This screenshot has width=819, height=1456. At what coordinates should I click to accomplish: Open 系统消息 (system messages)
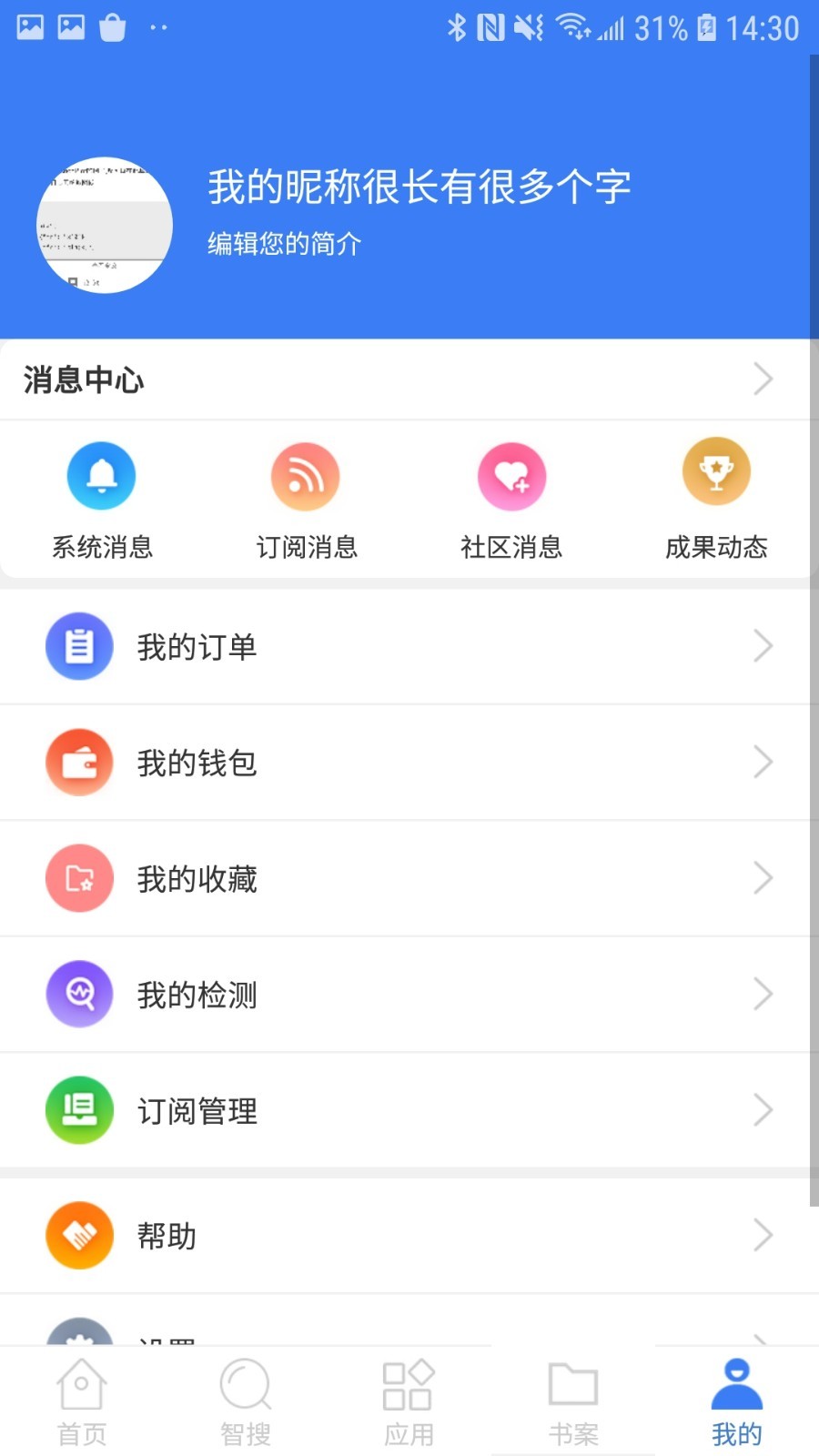101,496
